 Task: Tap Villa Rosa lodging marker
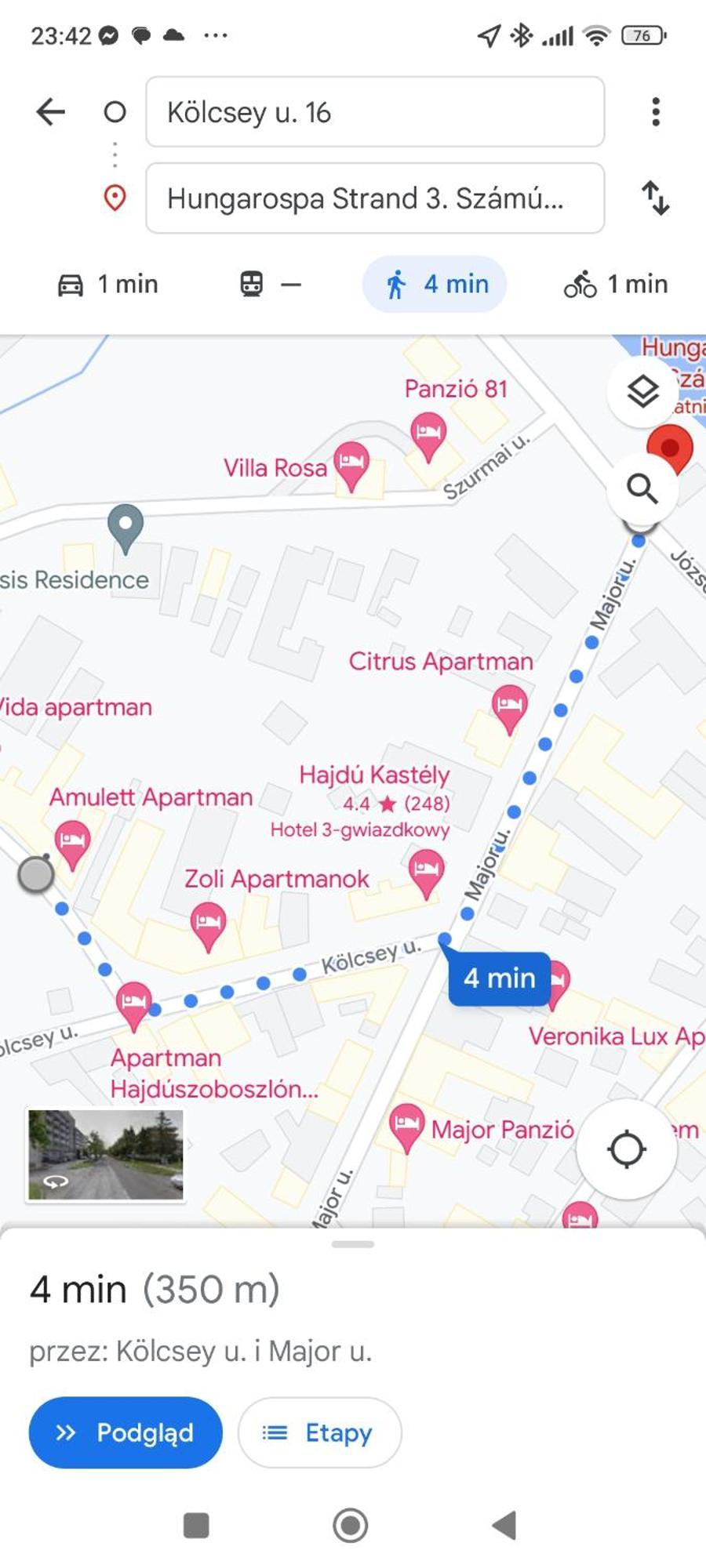point(351,462)
